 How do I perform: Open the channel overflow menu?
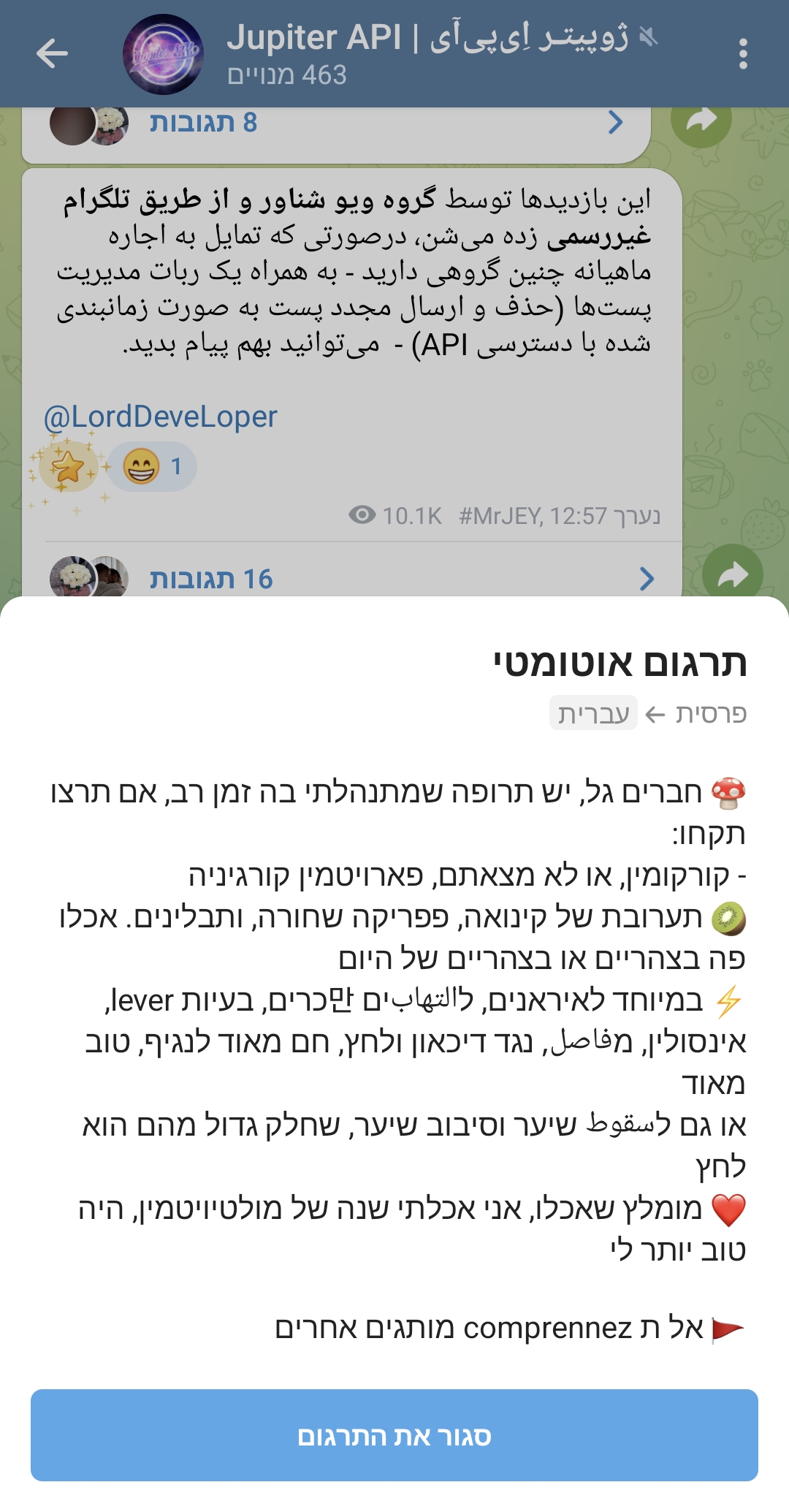(x=743, y=53)
